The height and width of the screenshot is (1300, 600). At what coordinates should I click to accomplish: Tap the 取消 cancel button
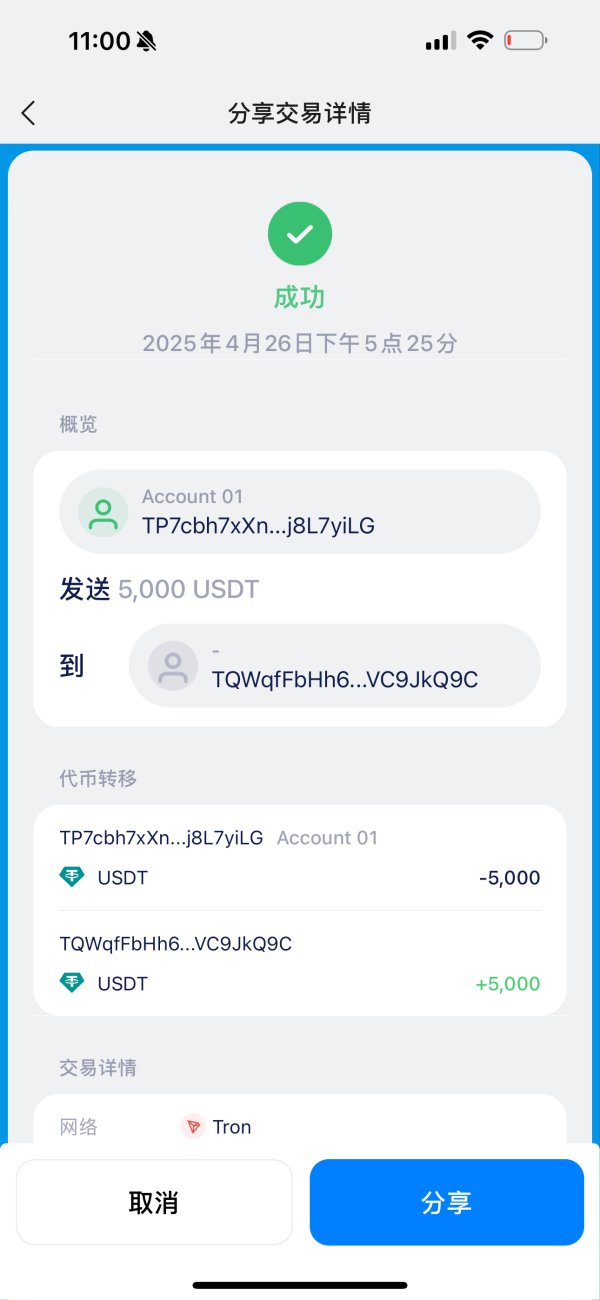coord(154,1202)
